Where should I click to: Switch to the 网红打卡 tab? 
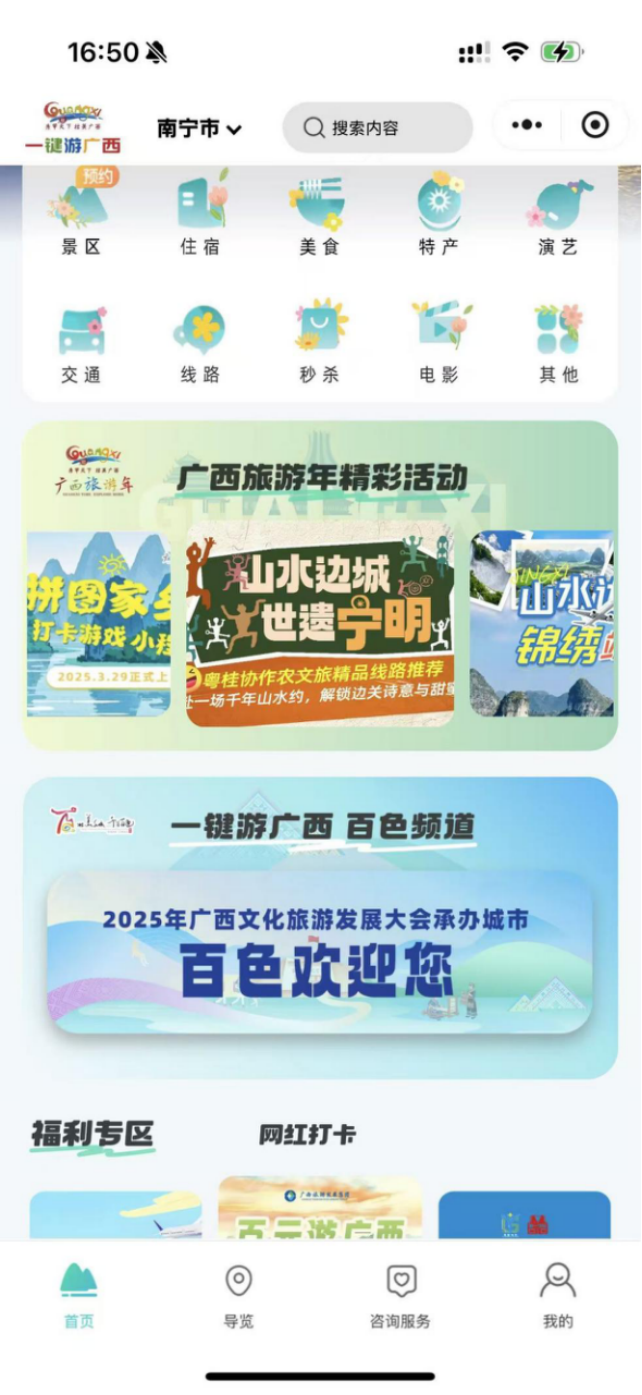coord(307,1135)
